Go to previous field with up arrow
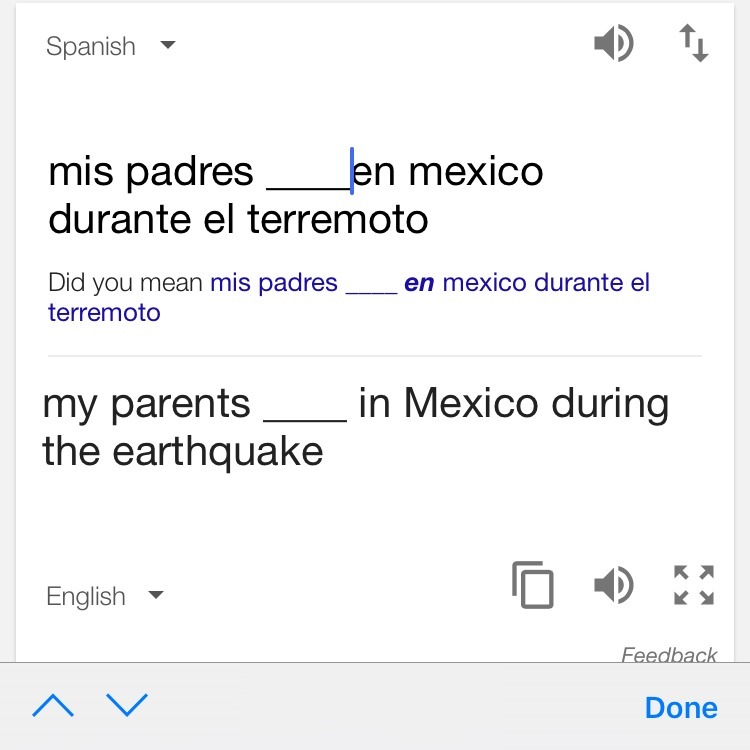 coord(53,706)
